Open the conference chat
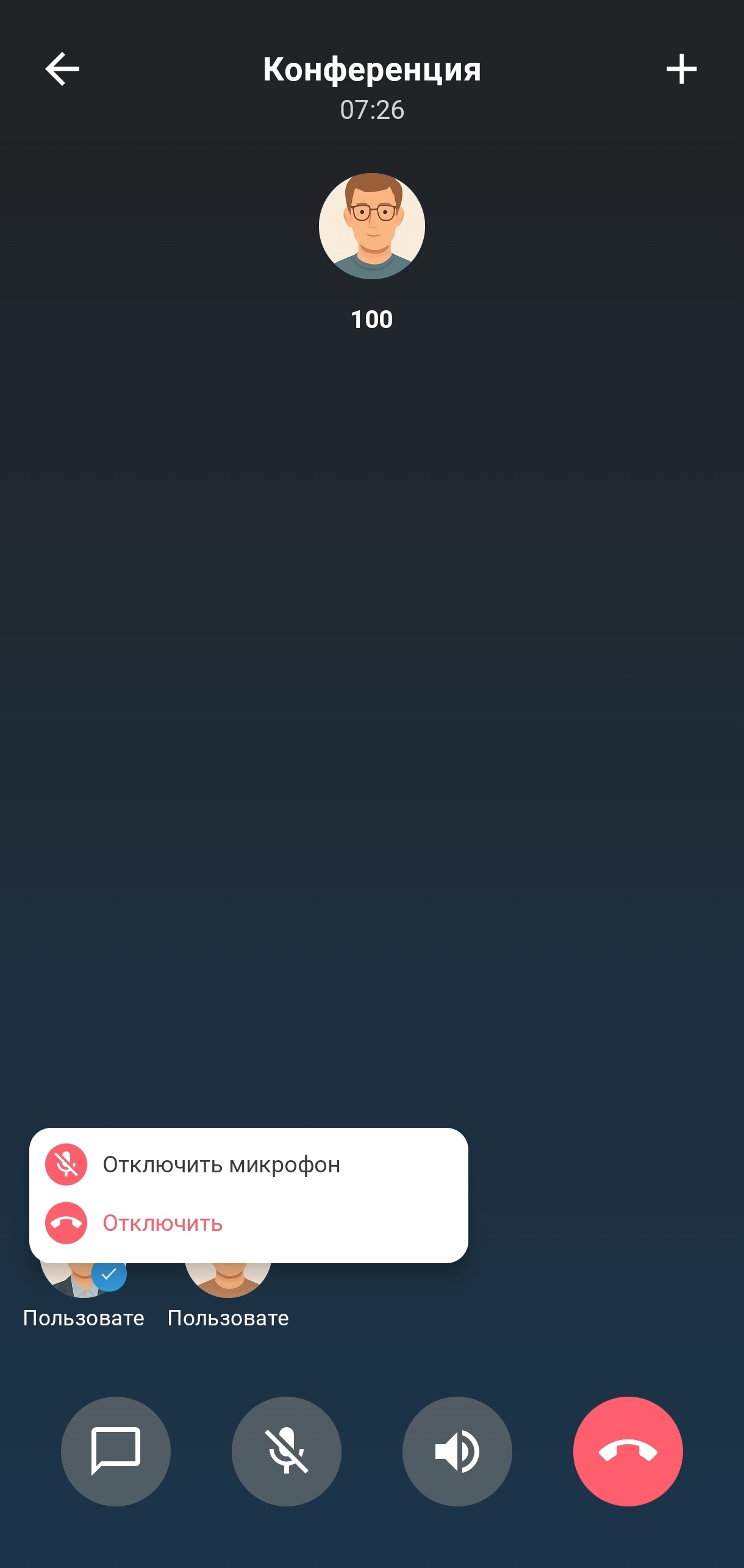Viewport: 744px width, 1568px height. tap(116, 1451)
